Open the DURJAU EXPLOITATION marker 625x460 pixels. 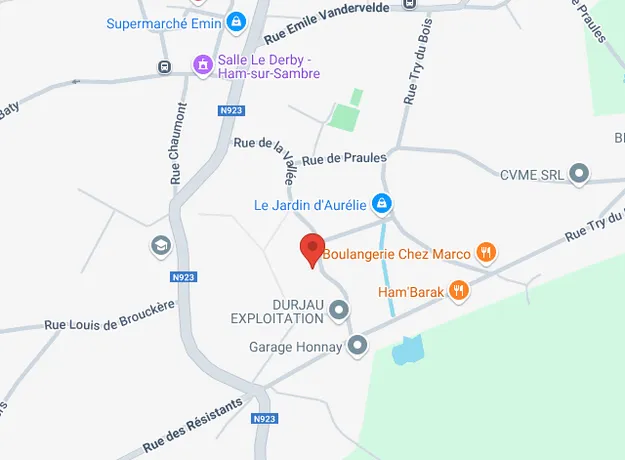pyautogui.click(x=339, y=311)
